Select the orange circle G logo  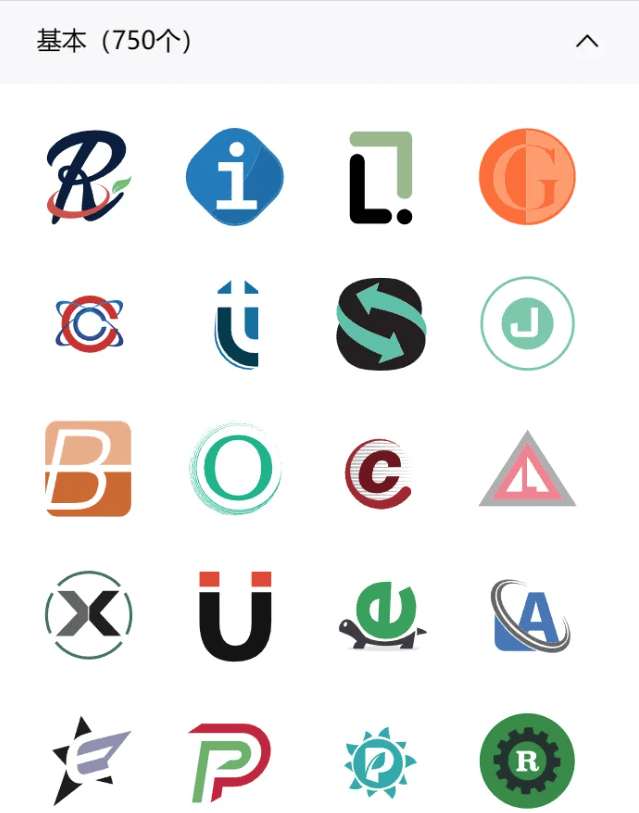[527, 177]
